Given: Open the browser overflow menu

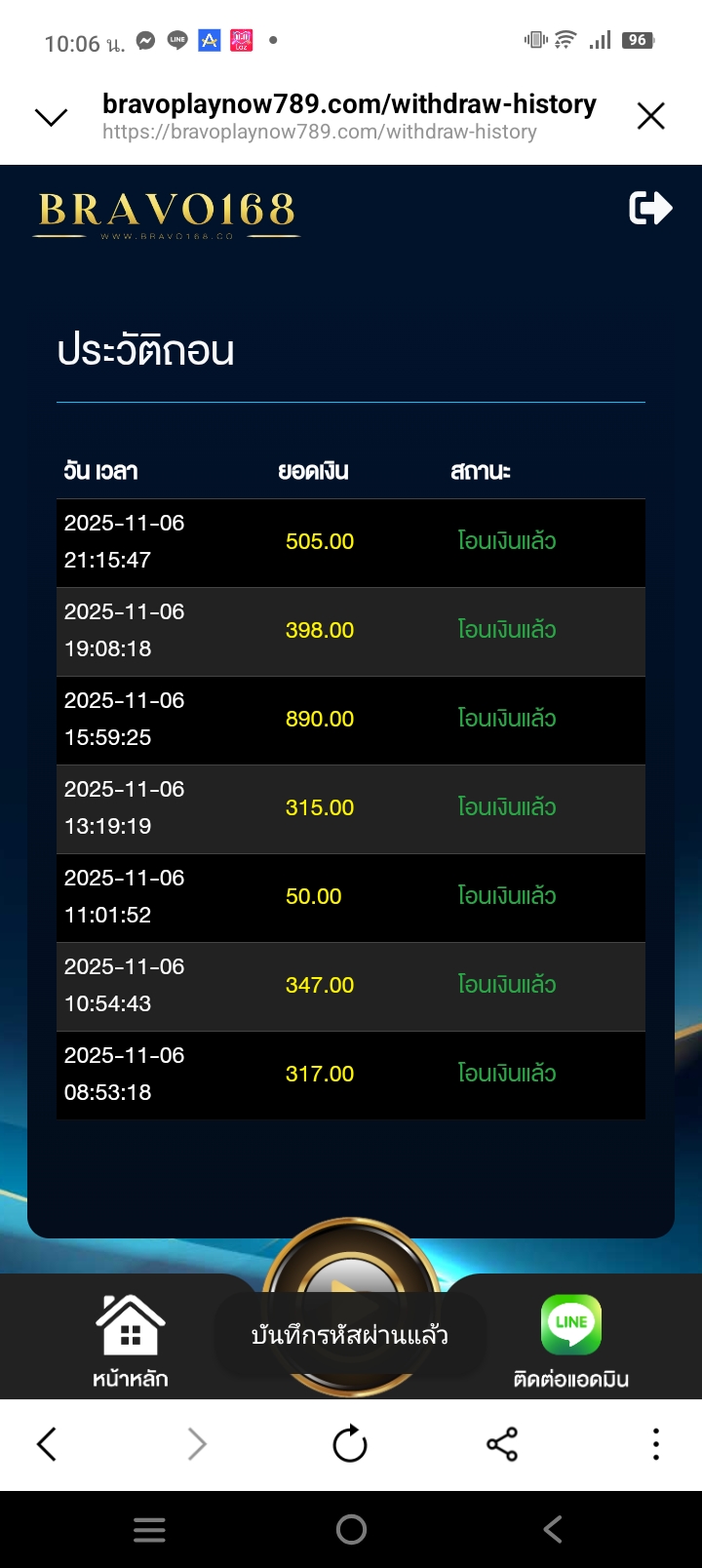Looking at the screenshot, I should 655,1444.
